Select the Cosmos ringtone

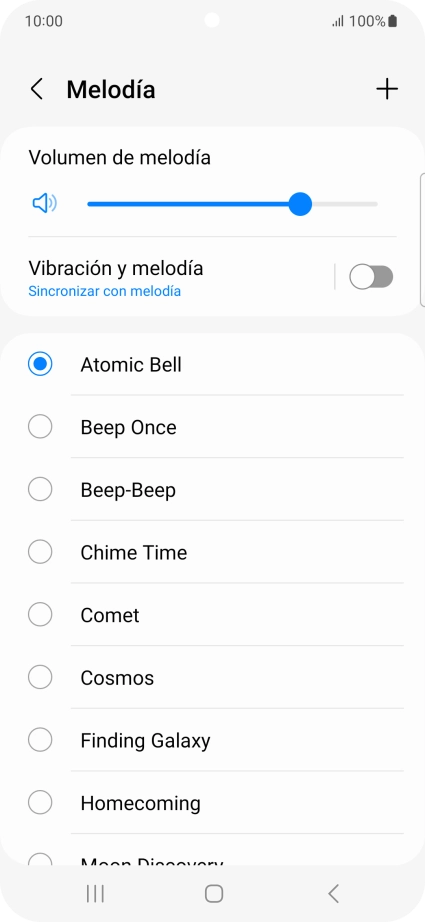click(212, 677)
